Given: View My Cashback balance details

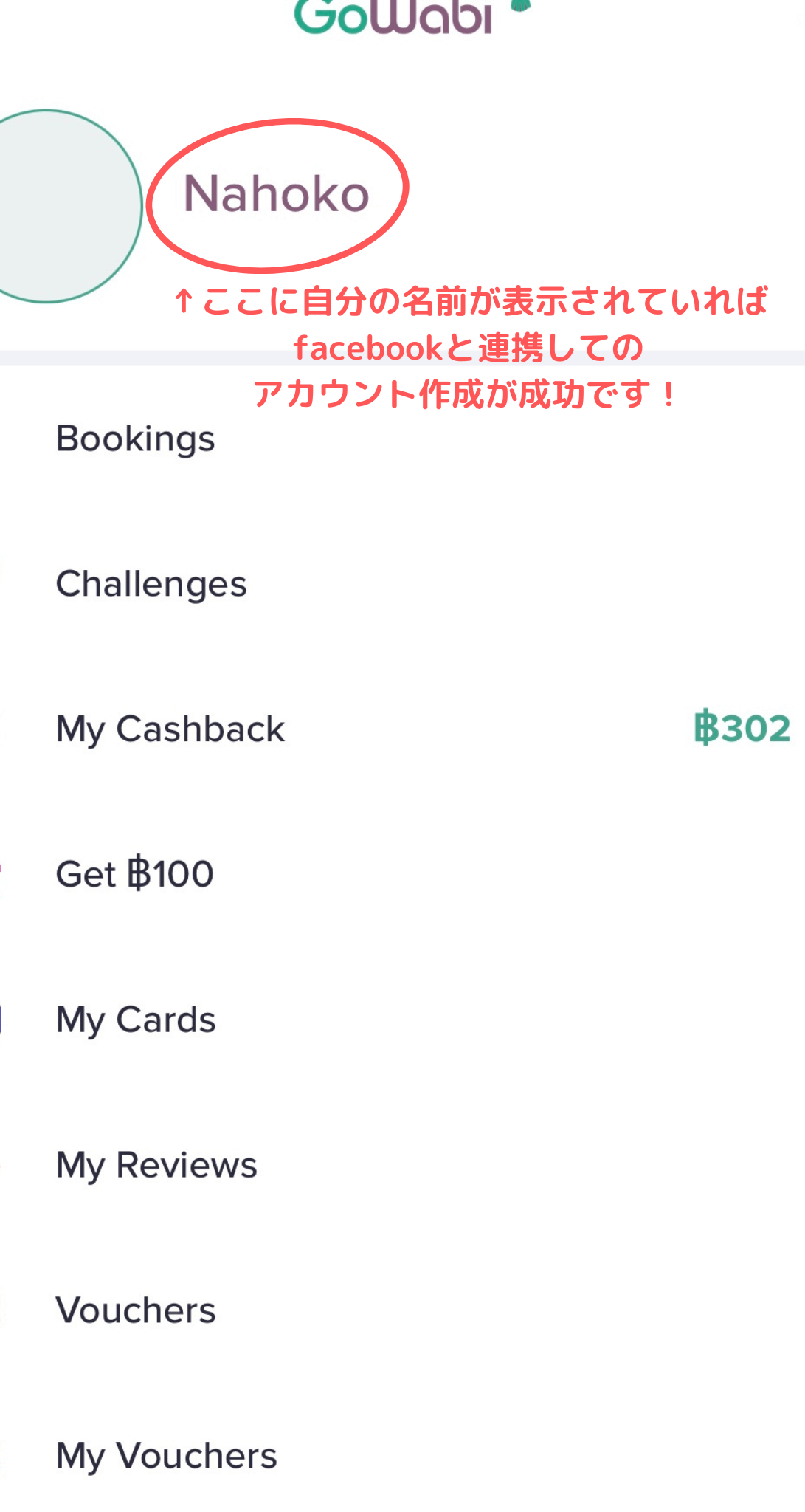Looking at the screenshot, I should 170,729.
